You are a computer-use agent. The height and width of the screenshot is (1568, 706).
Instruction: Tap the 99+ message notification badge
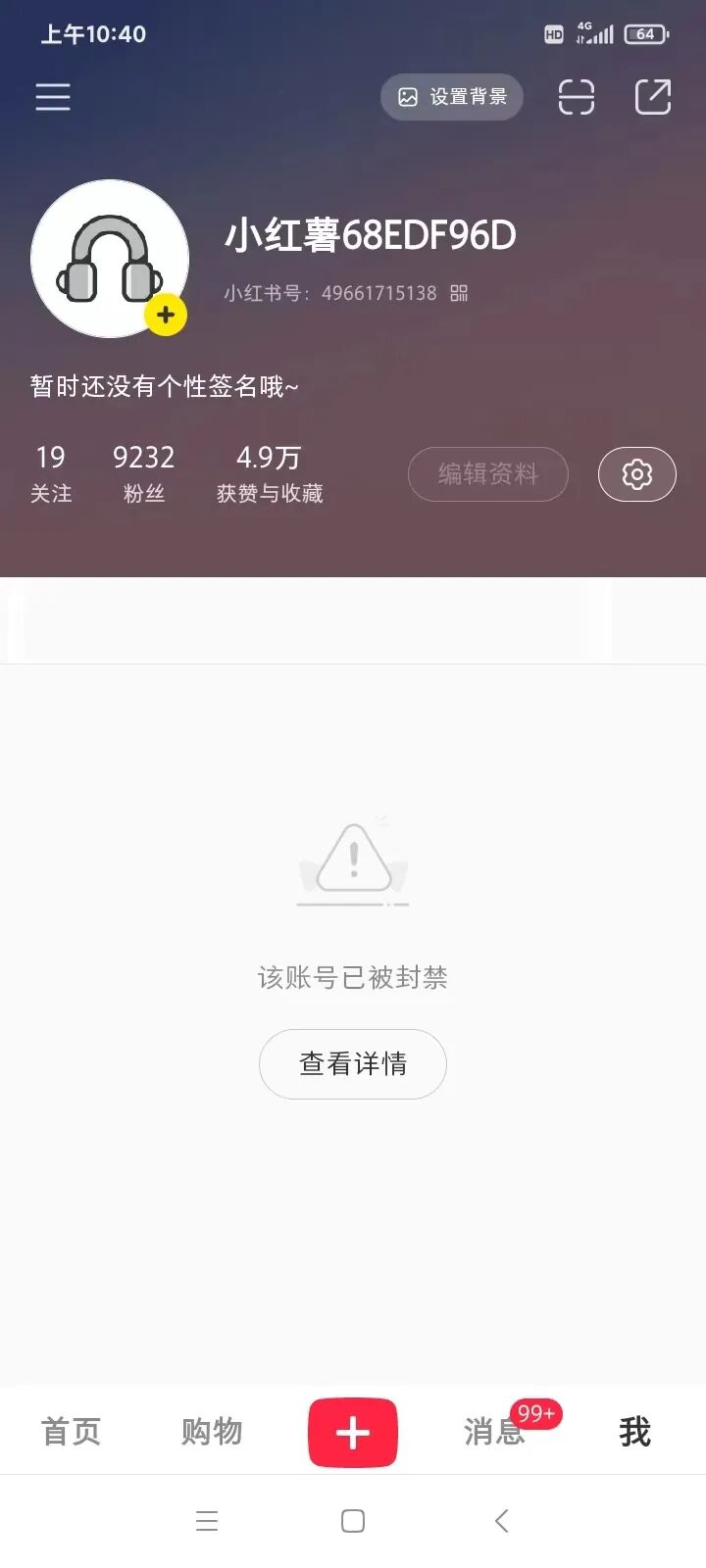[x=537, y=1414]
